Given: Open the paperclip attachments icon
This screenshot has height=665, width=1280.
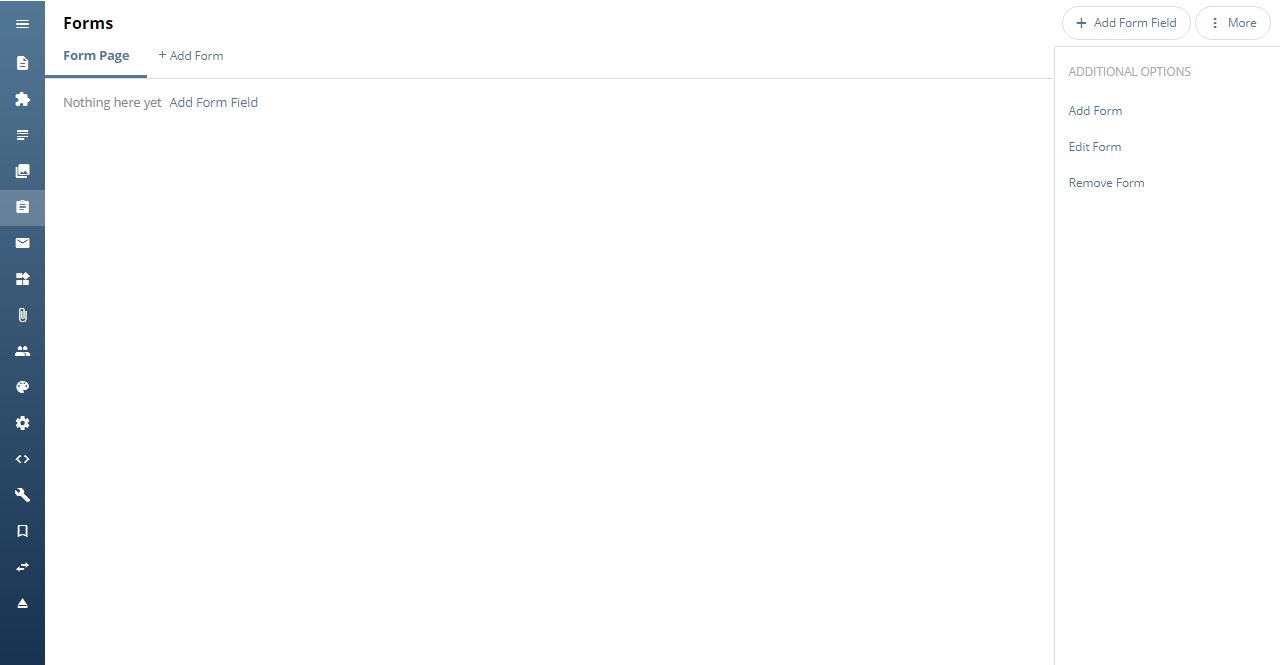Looking at the screenshot, I should pyautogui.click(x=22, y=315).
